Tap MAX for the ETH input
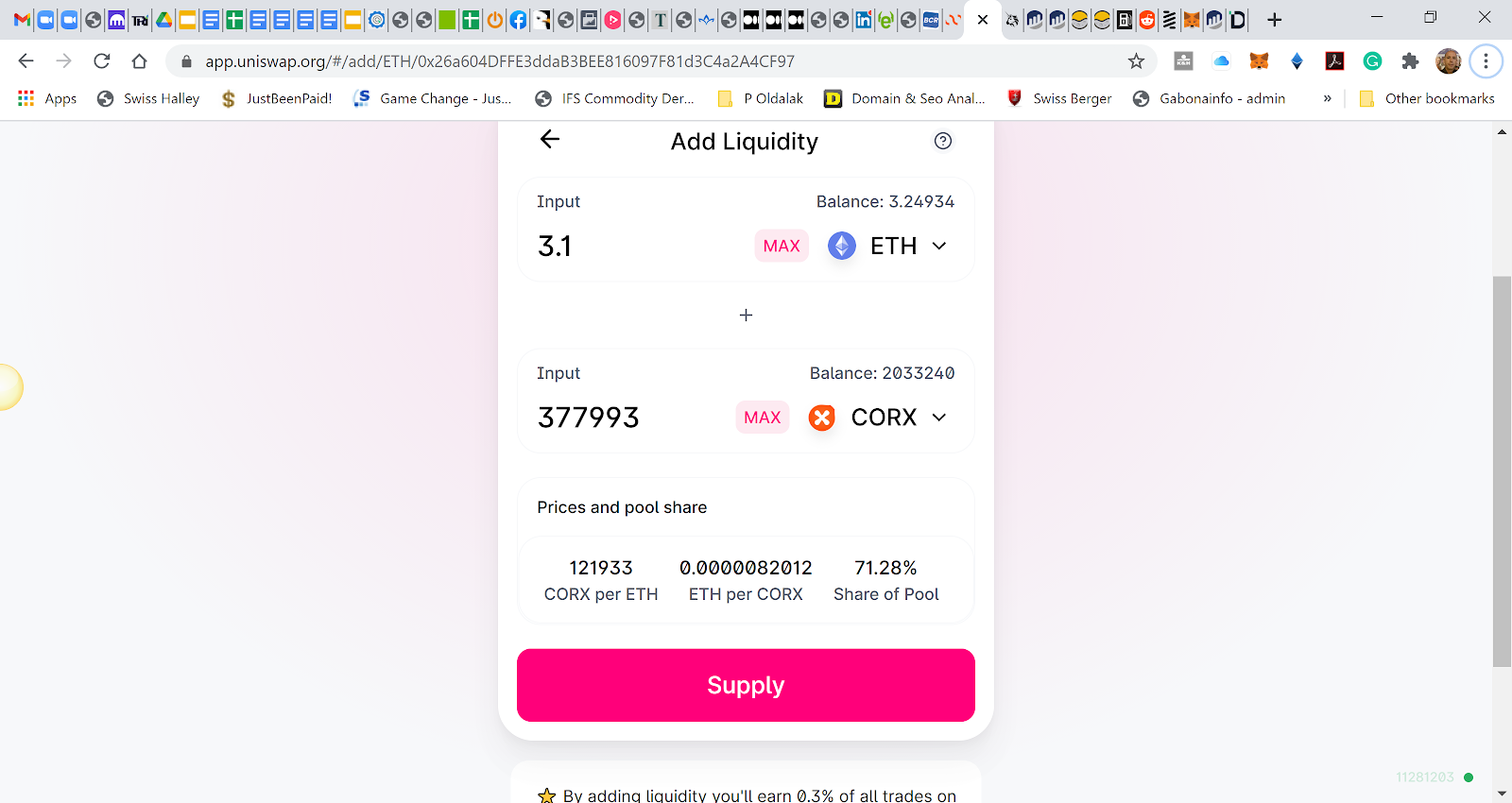Screen dimensions: 1512x803 tap(782, 246)
